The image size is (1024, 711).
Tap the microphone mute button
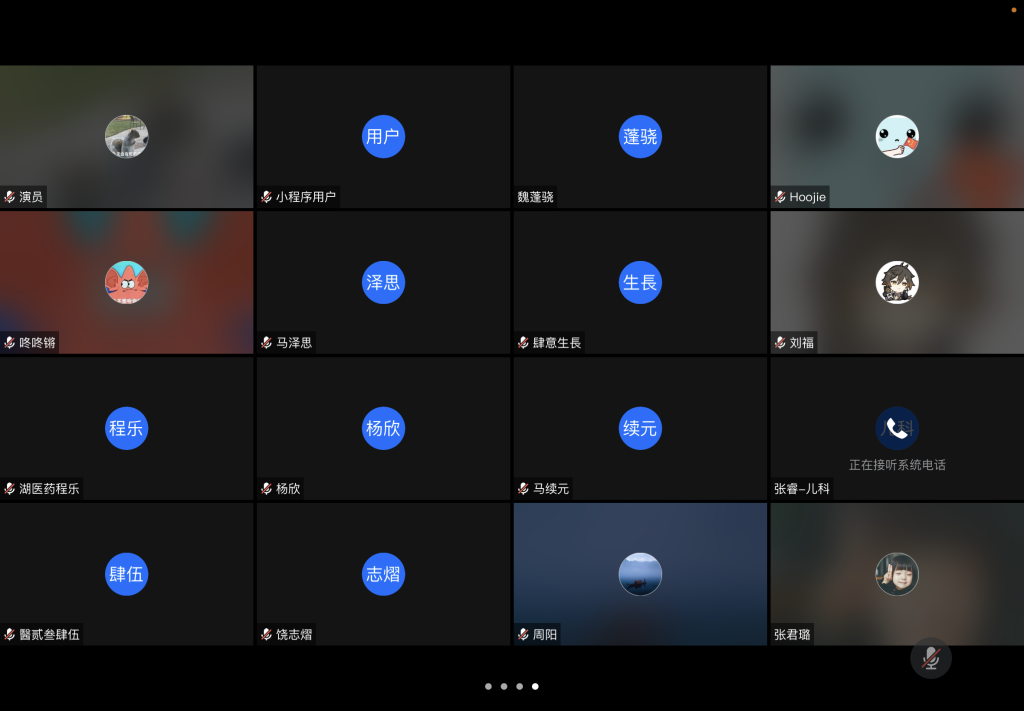pyautogui.click(x=931, y=658)
